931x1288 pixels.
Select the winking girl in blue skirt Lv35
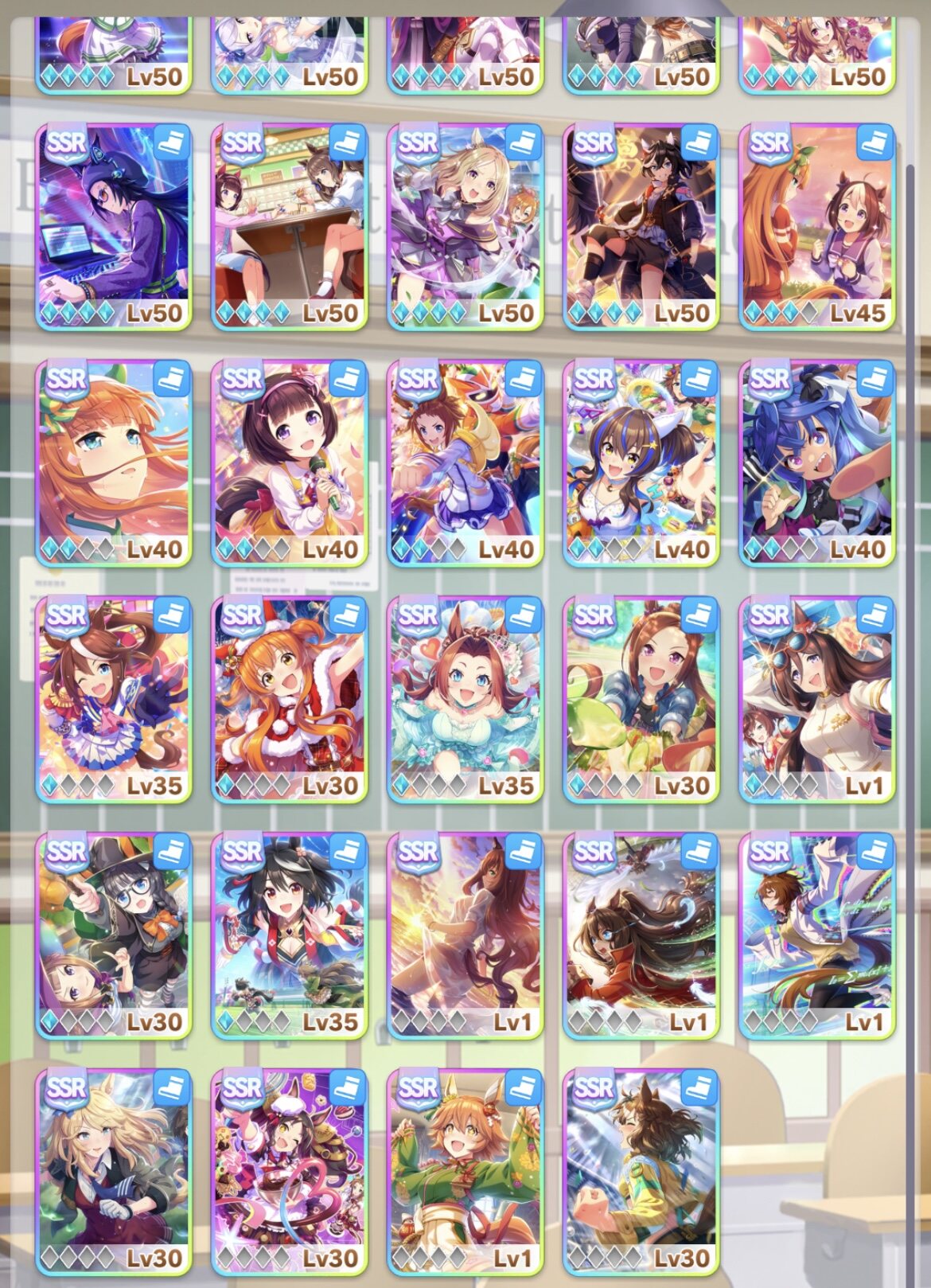click(114, 699)
